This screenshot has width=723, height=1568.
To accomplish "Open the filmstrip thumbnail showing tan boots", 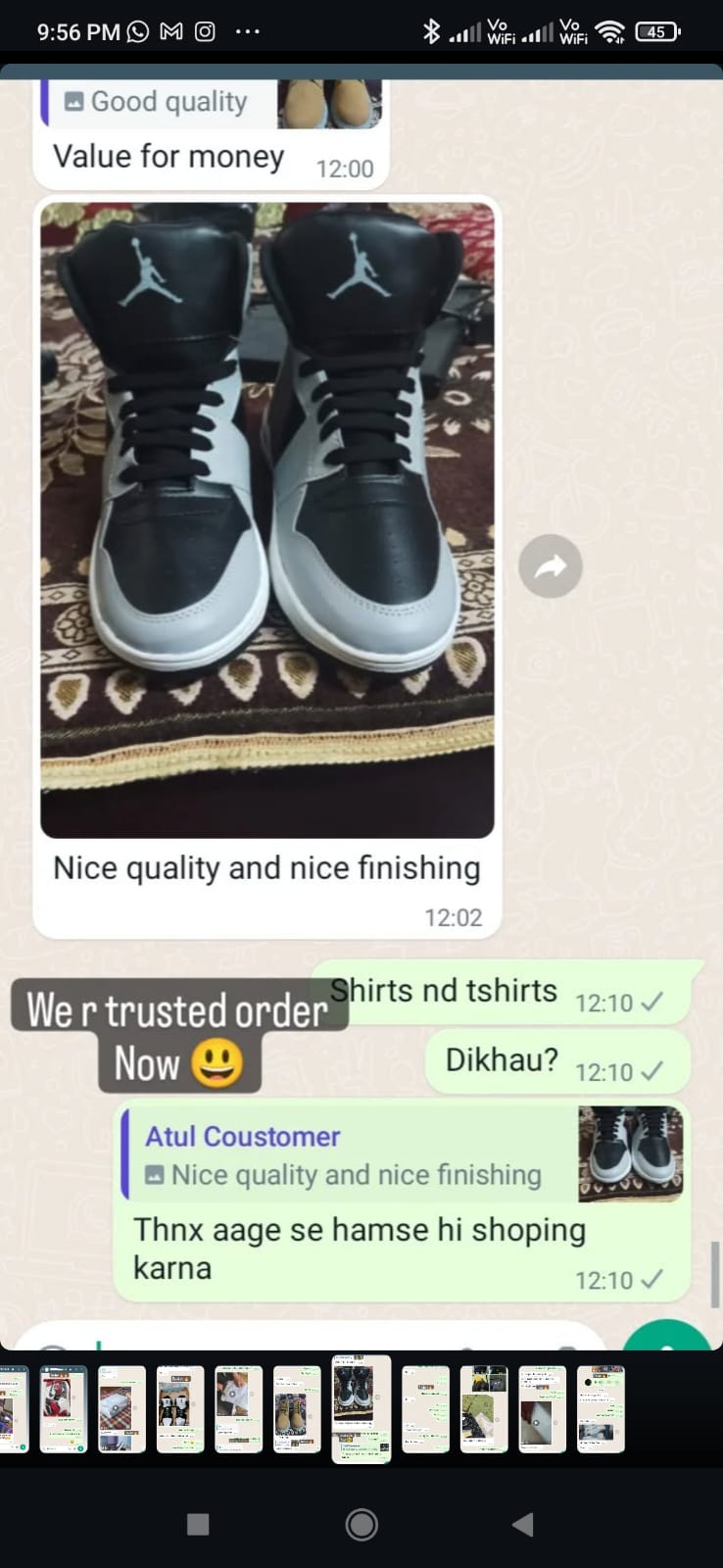I will [x=297, y=1409].
